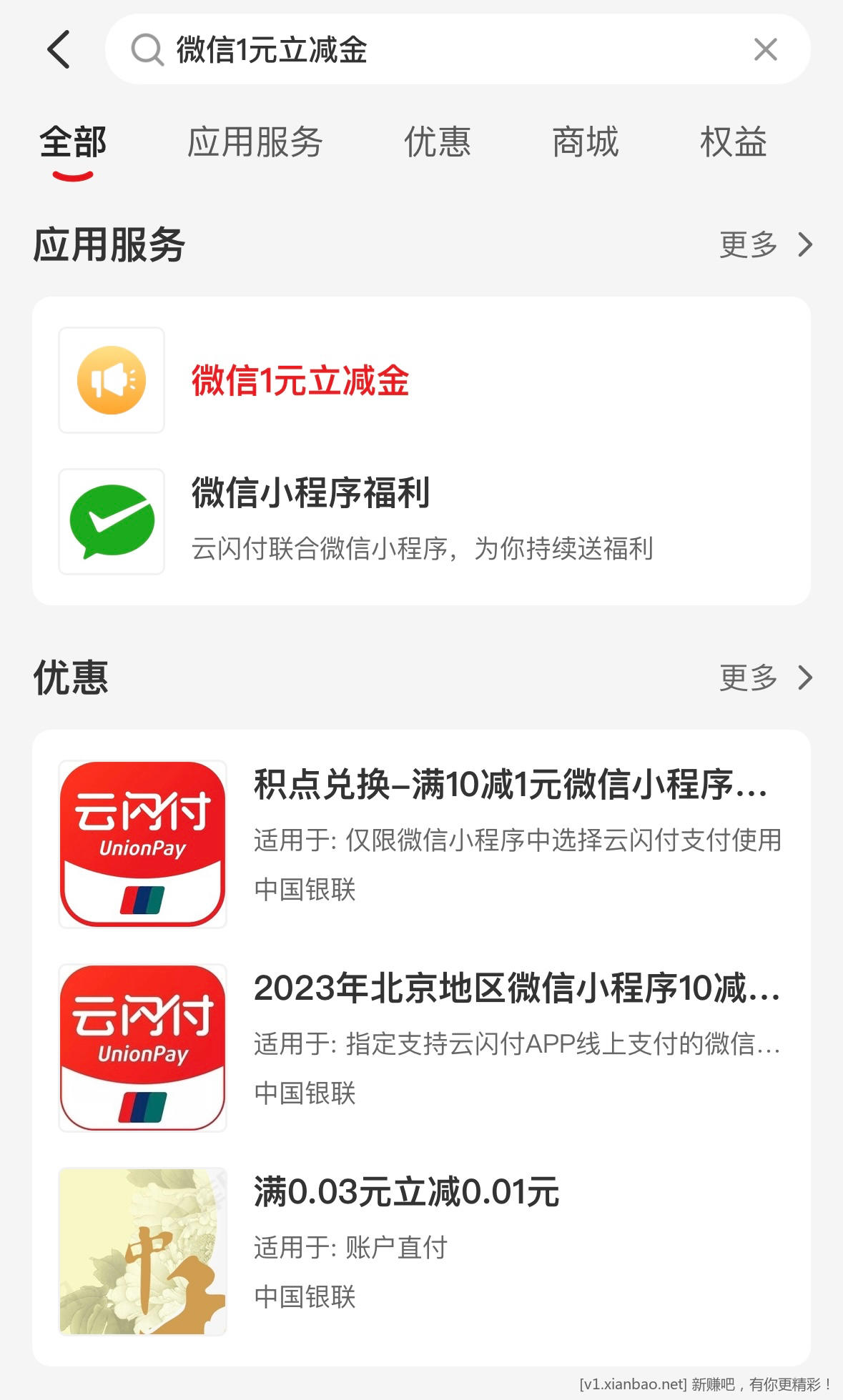Switch to the 权益 tab

[x=733, y=142]
